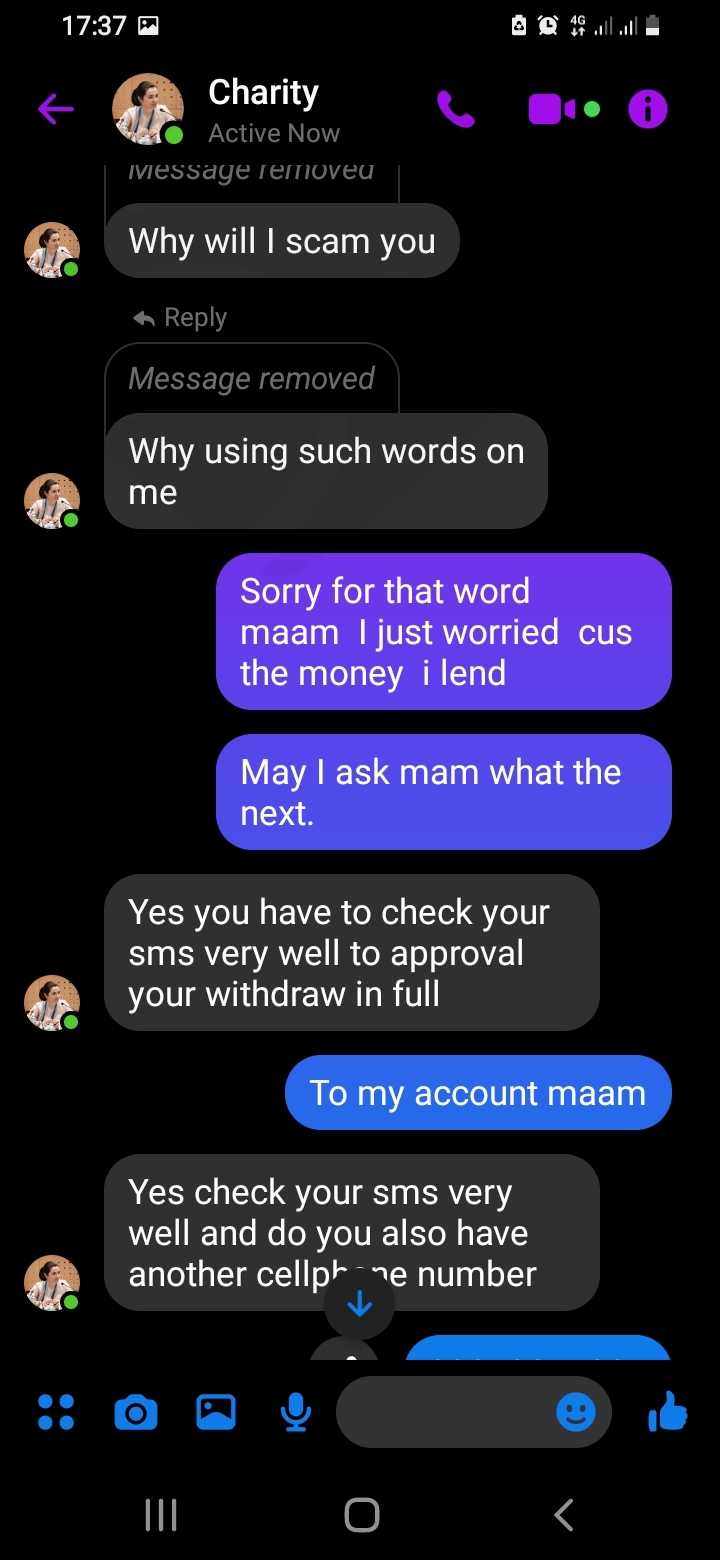Open the emoji picker smiley
The image size is (720, 1560).
pos(576,1412)
